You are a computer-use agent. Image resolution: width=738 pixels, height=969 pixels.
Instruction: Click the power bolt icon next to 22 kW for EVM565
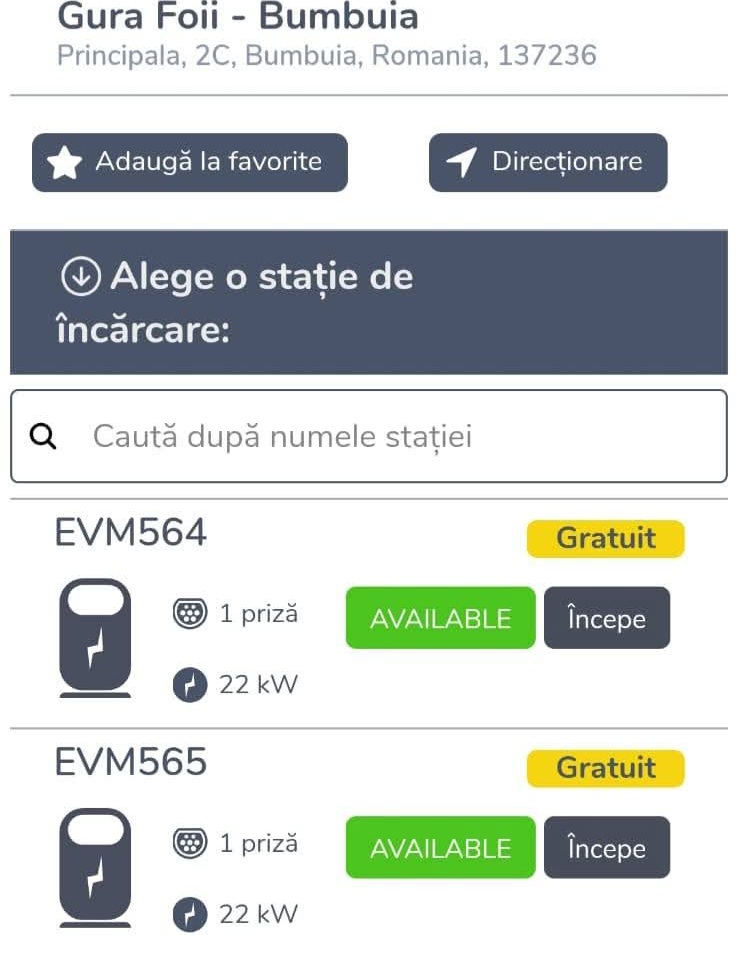pyautogui.click(x=188, y=913)
